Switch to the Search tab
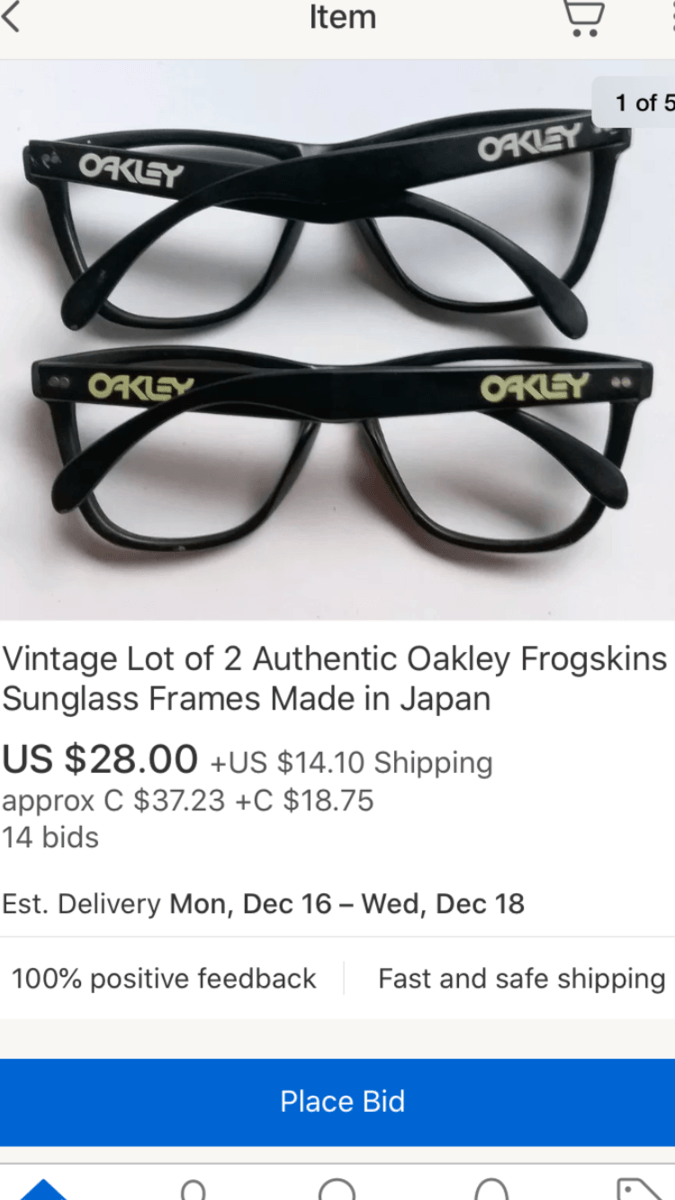 pyautogui.click(x=337, y=1190)
